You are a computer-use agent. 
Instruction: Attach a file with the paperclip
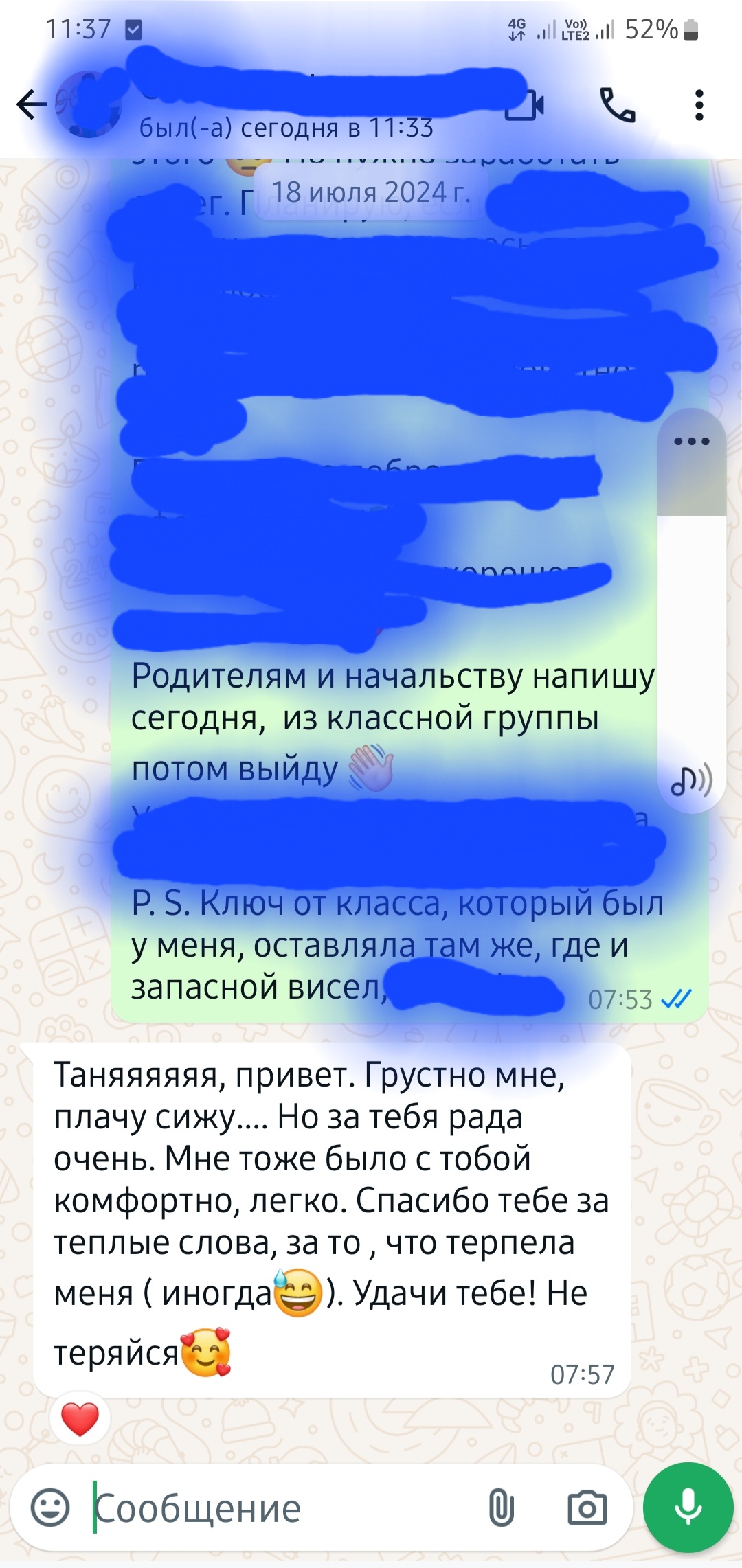(x=502, y=1508)
